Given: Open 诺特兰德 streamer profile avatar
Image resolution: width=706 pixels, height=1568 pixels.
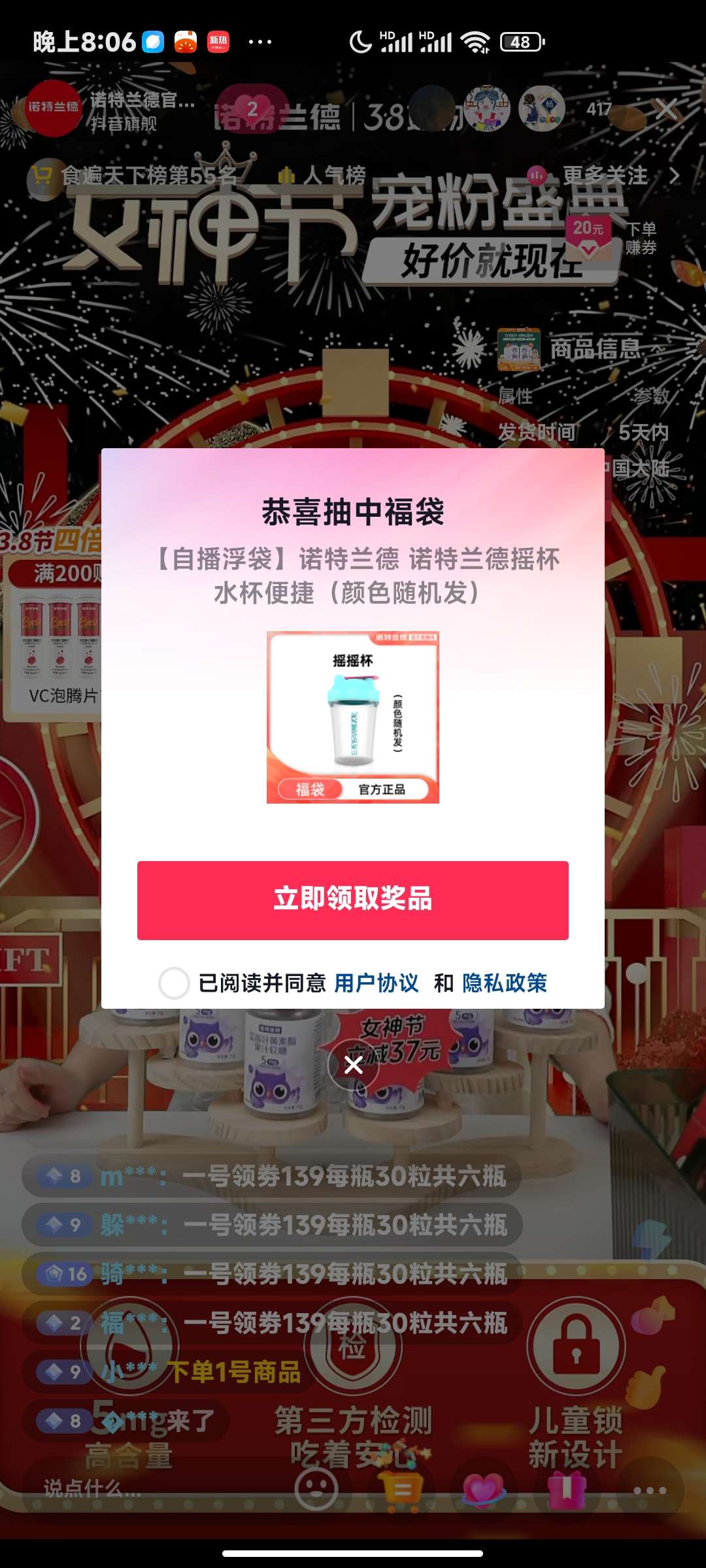Looking at the screenshot, I should click(52, 108).
